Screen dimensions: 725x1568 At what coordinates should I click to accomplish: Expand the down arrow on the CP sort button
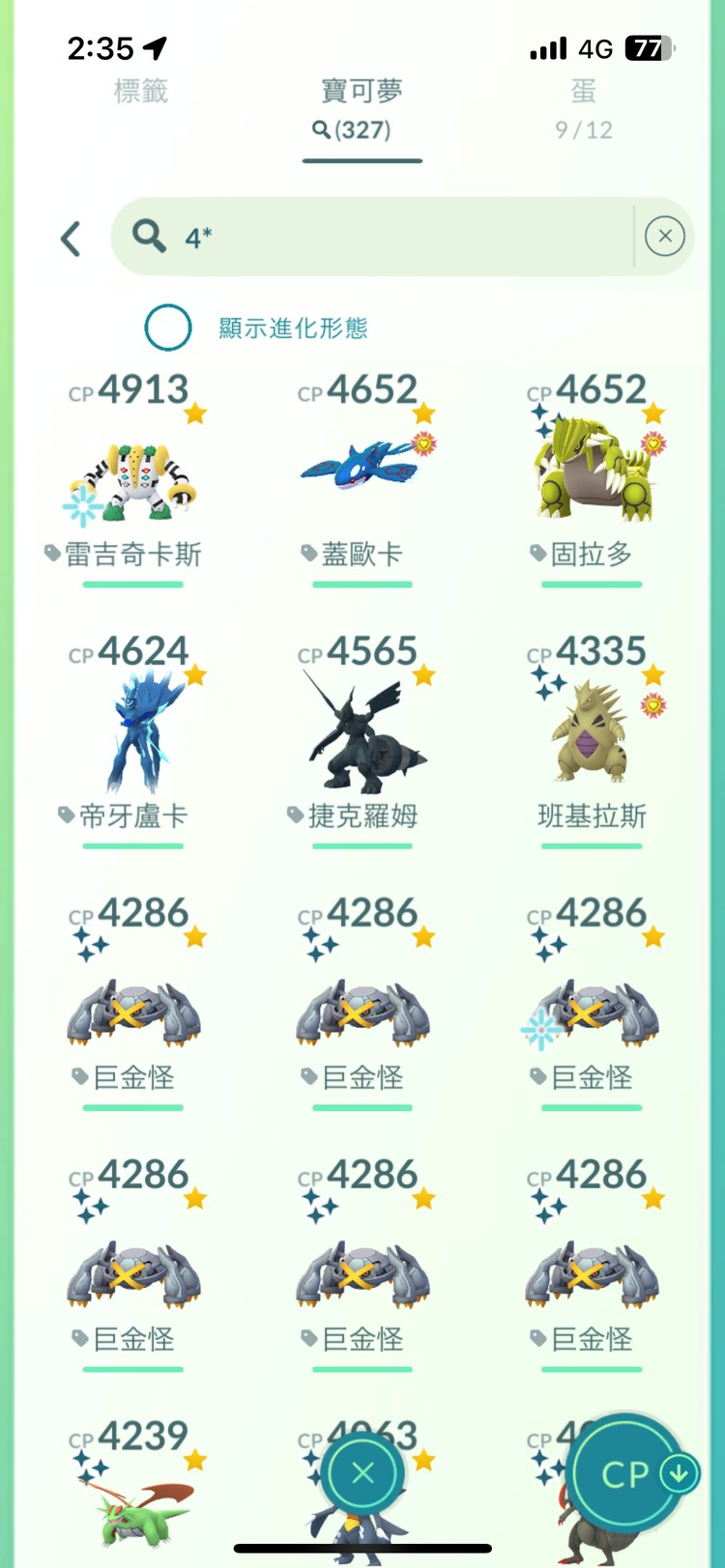676,1472
